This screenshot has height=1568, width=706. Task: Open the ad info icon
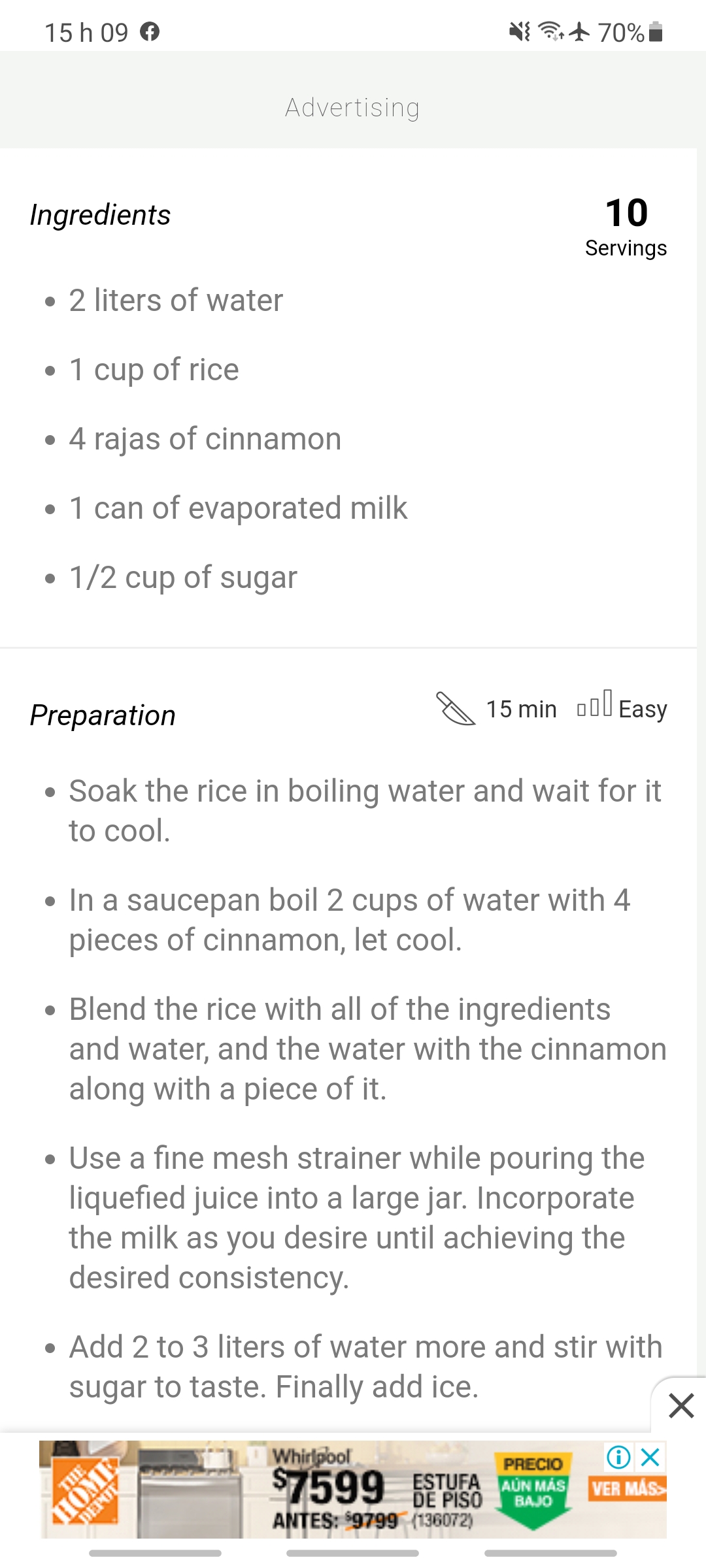click(x=618, y=1456)
